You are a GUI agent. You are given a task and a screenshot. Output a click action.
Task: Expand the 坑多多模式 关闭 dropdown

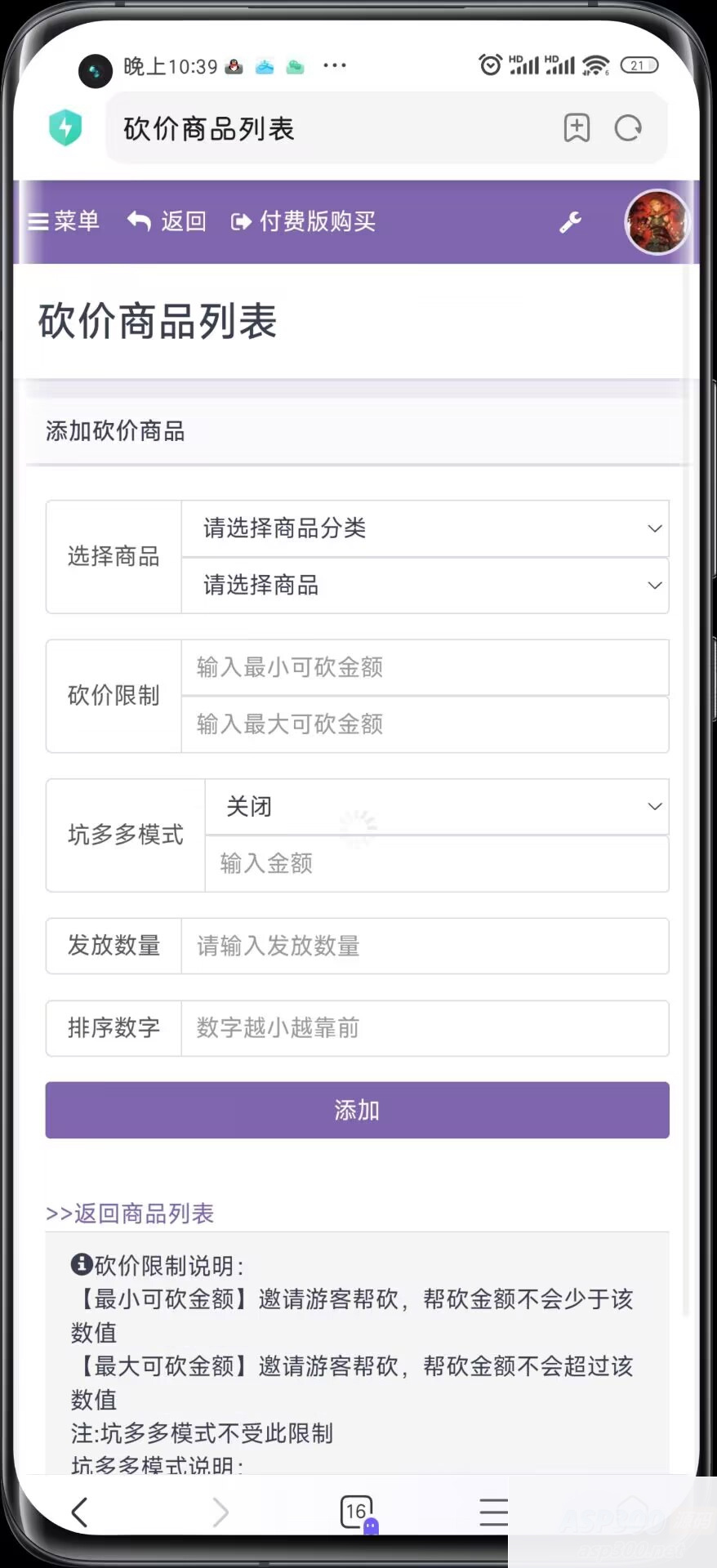click(437, 807)
